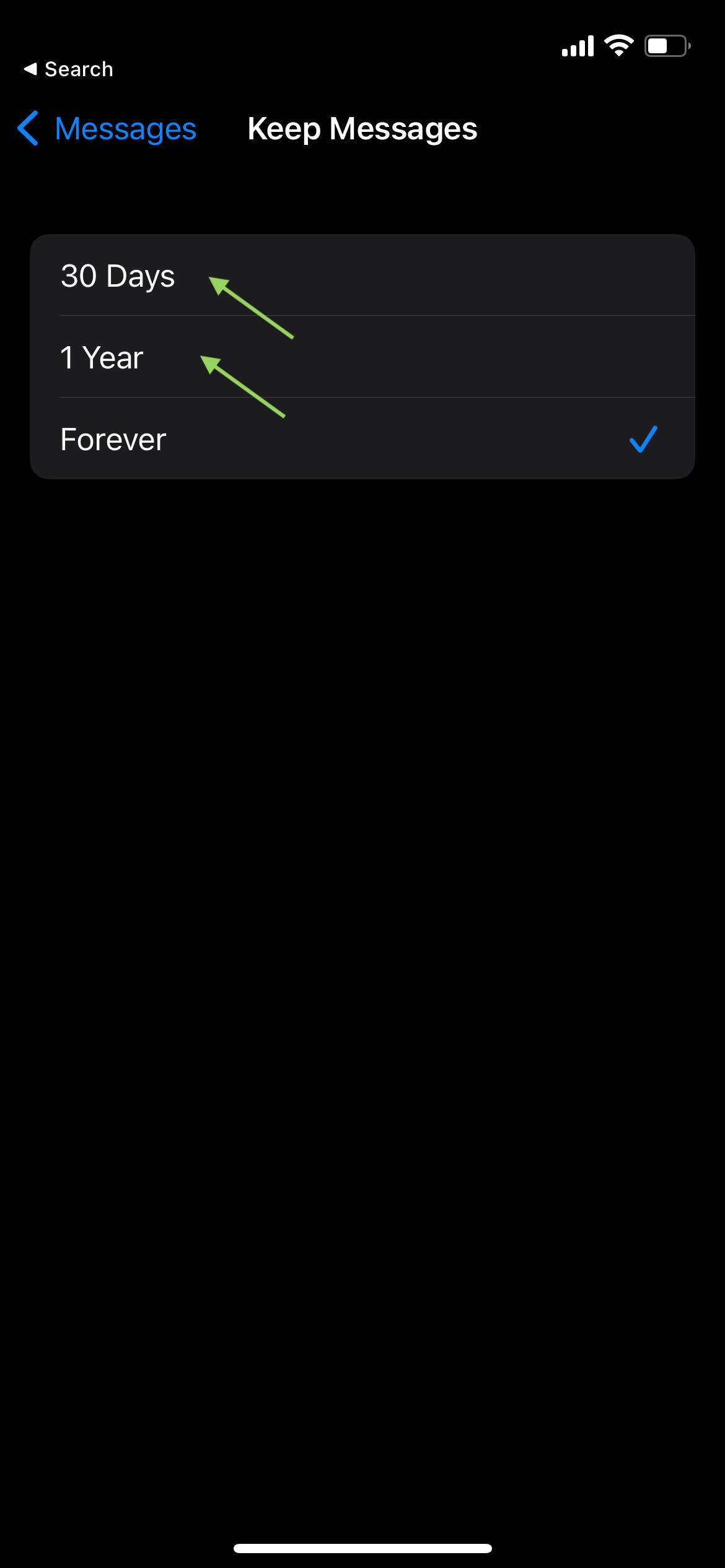Select the 30 Days option

(362, 275)
